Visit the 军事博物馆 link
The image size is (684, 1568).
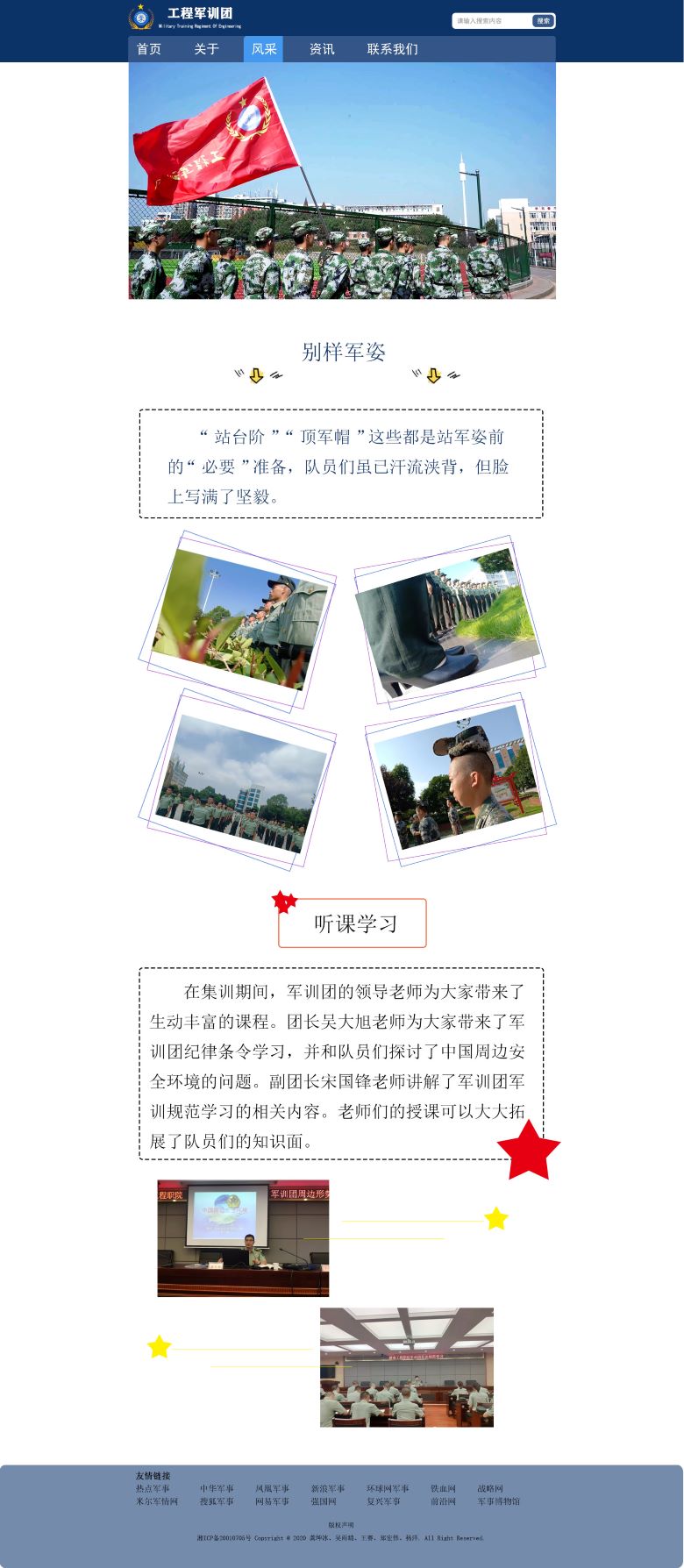point(499,1501)
